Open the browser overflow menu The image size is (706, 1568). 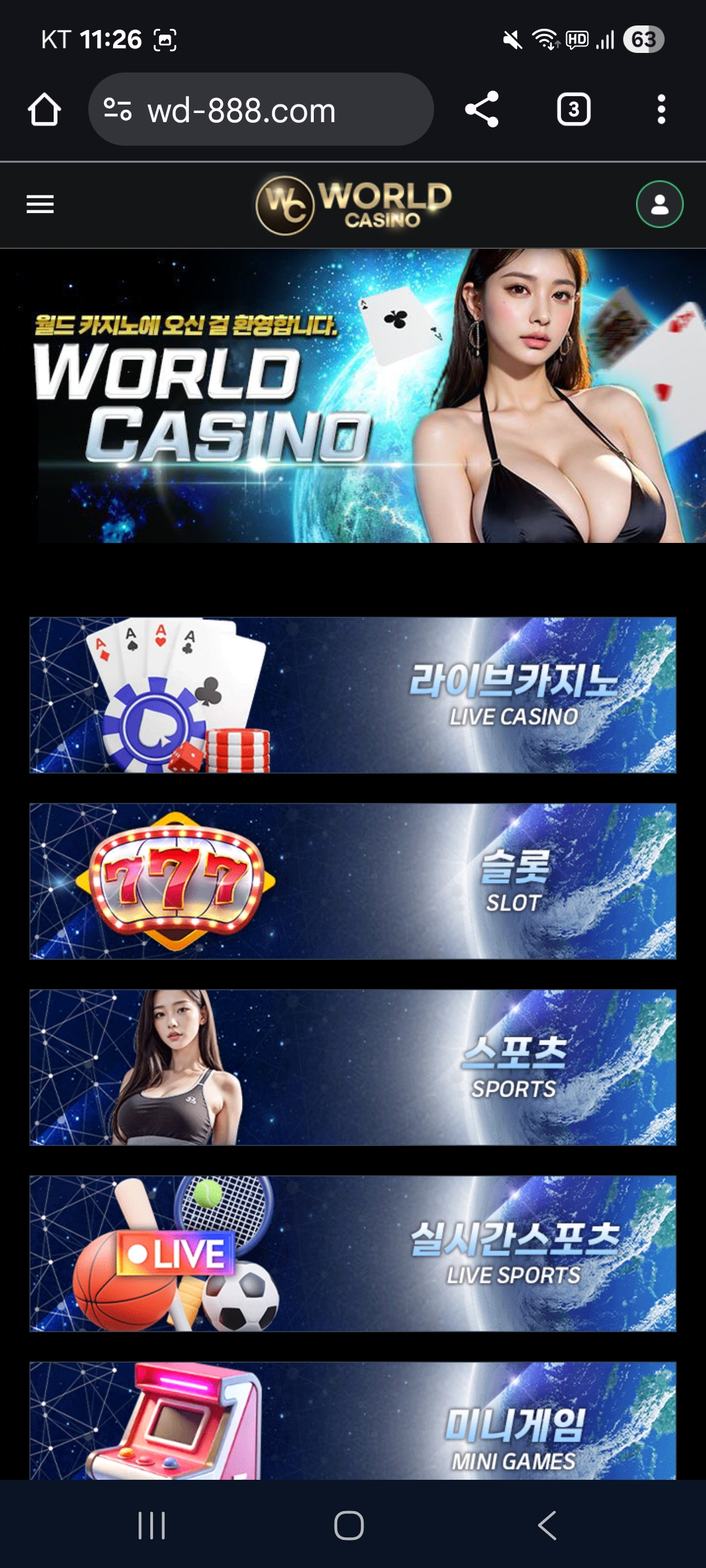tap(662, 109)
